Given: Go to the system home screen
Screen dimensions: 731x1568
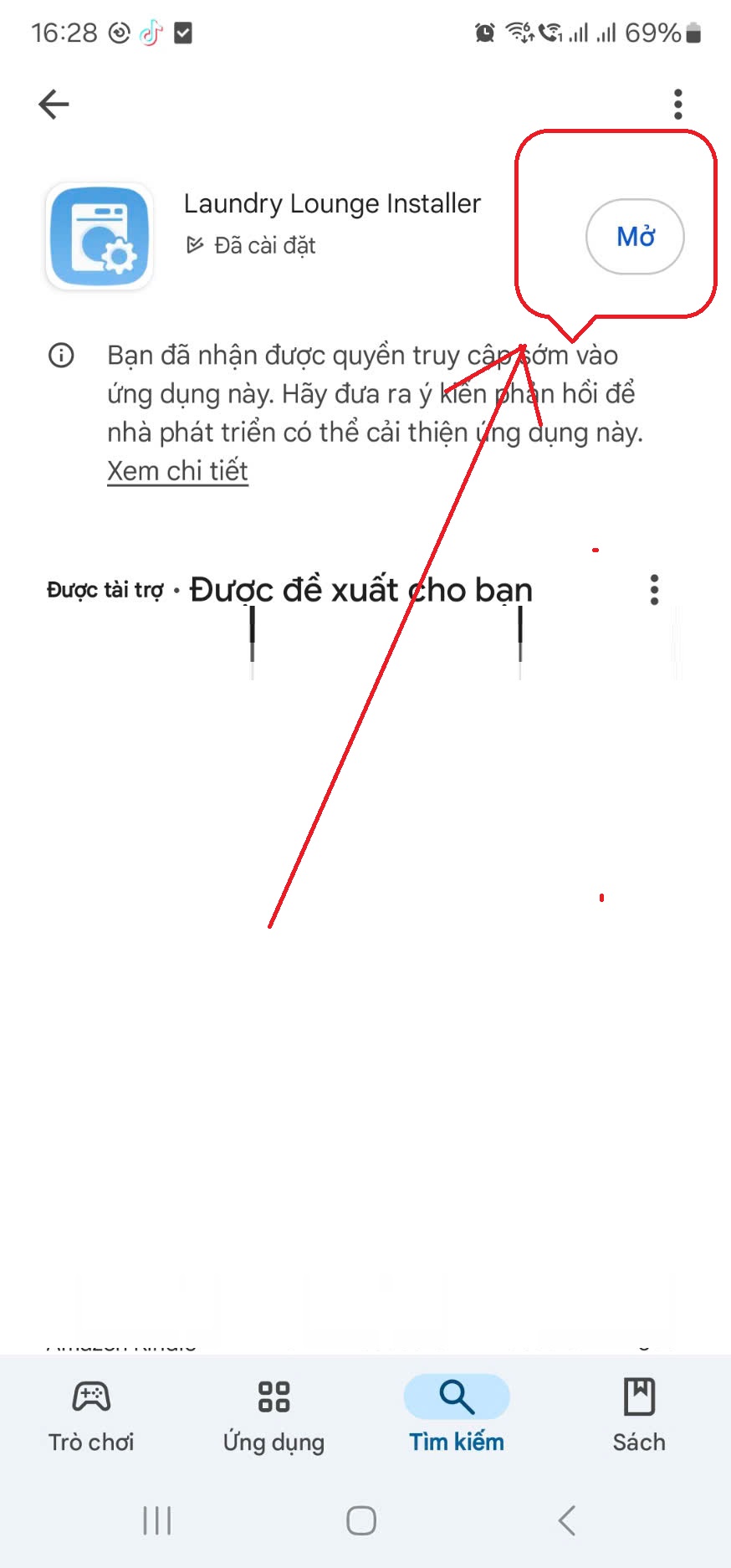Looking at the screenshot, I should [x=361, y=1520].
